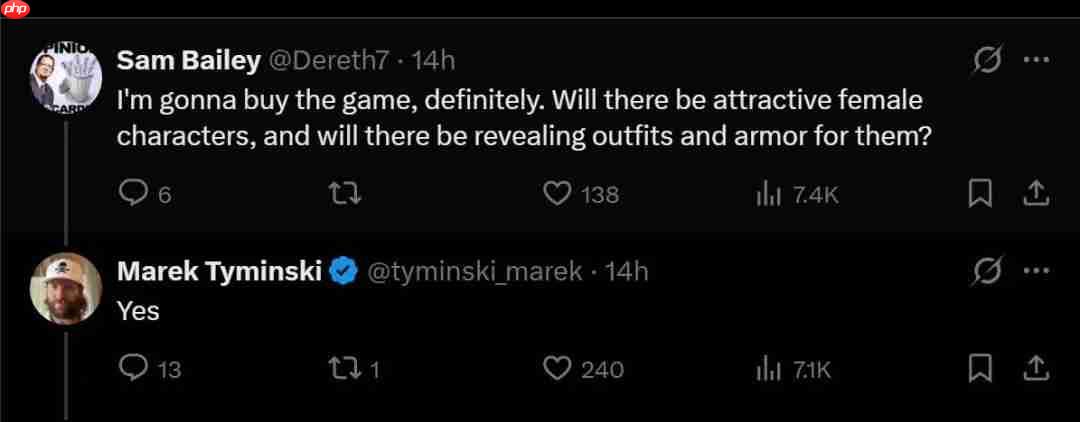This screenshot has height=422, width=1080.
Task: Bookmark Marek Tyminski's reply
Action: [x=980, y=368]
